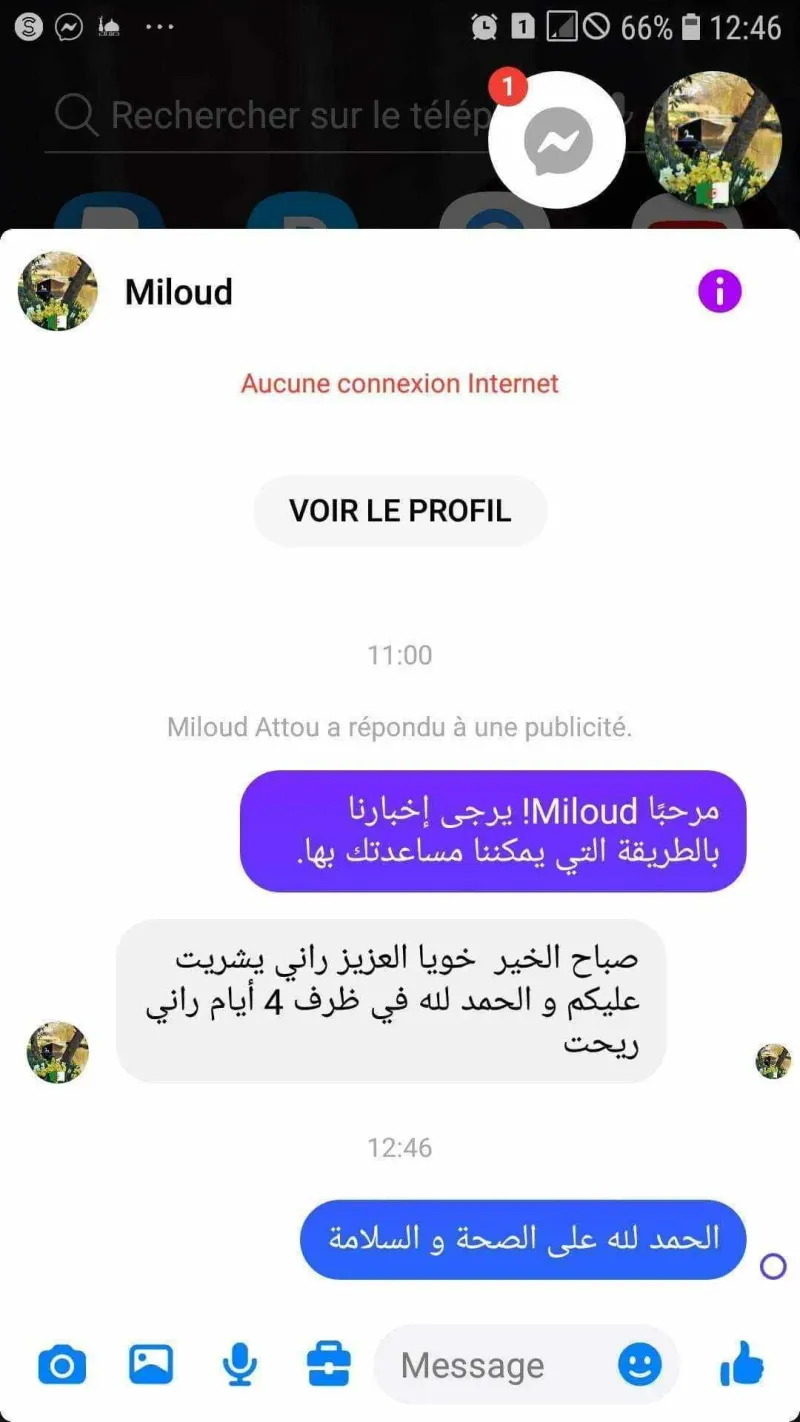Open the briefcase business tools icon
The height and width of the screenshot is (1422, 800).
point(329,1364)
